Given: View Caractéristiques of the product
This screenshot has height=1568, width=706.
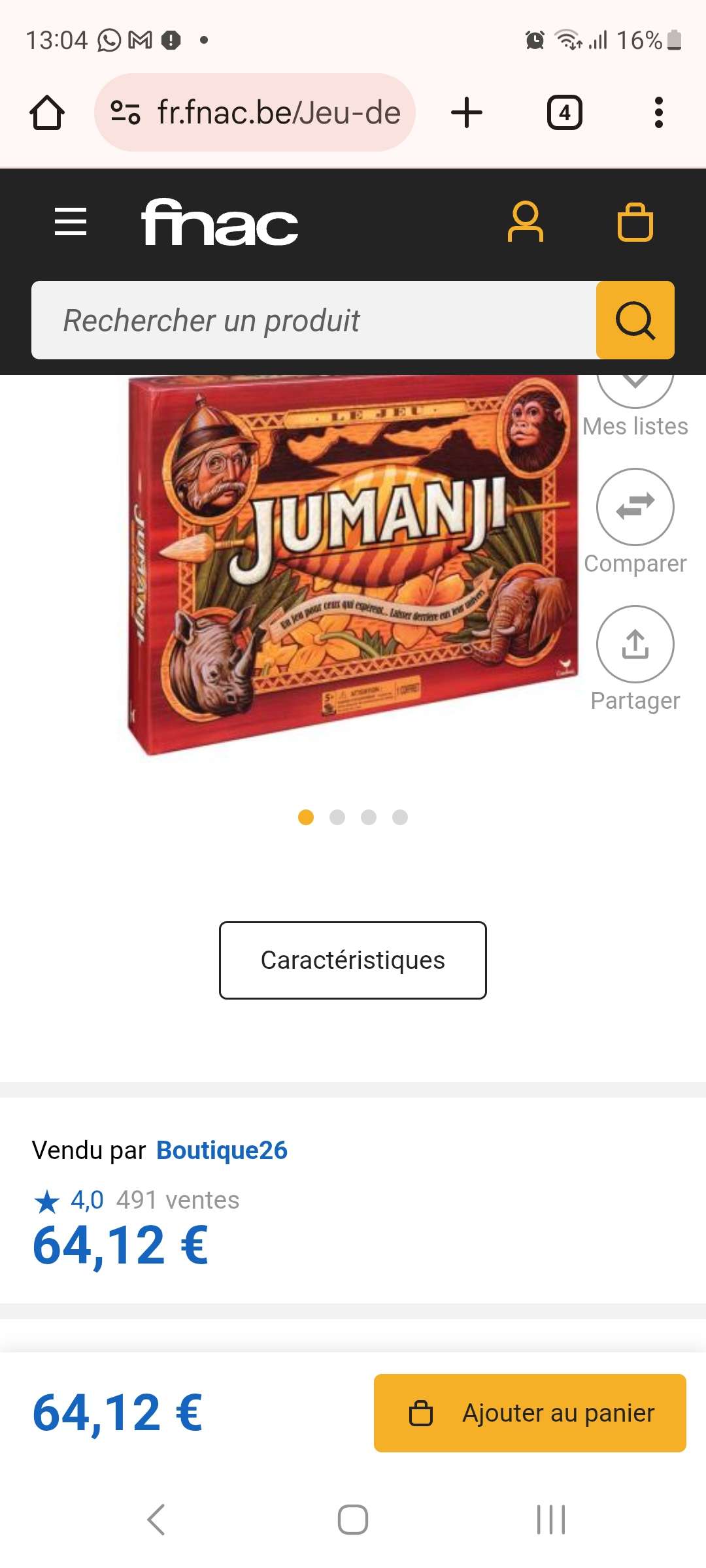Looking at the screenshot, I should [353, 960].
